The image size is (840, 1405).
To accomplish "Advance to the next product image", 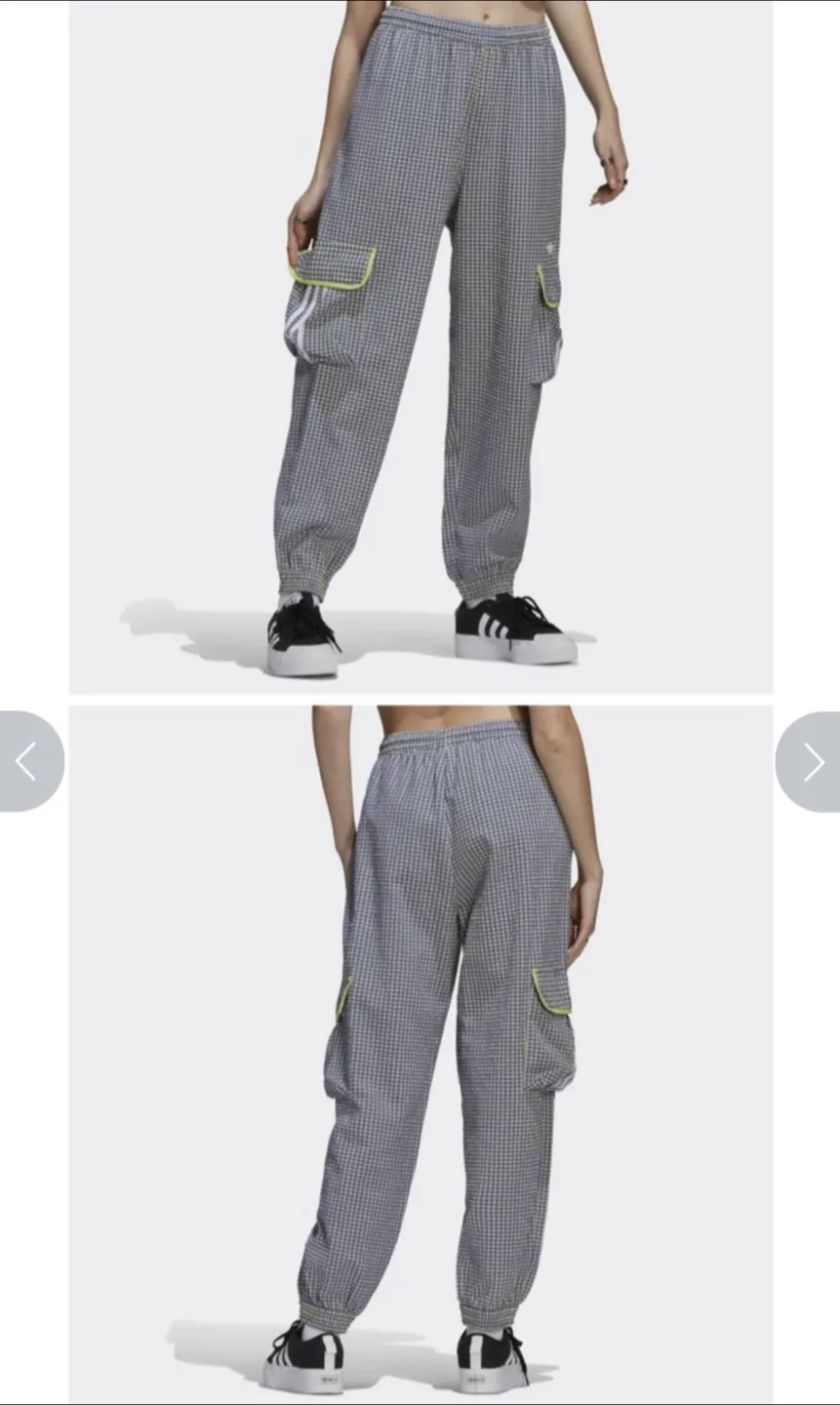I will [x=812, y=762].
